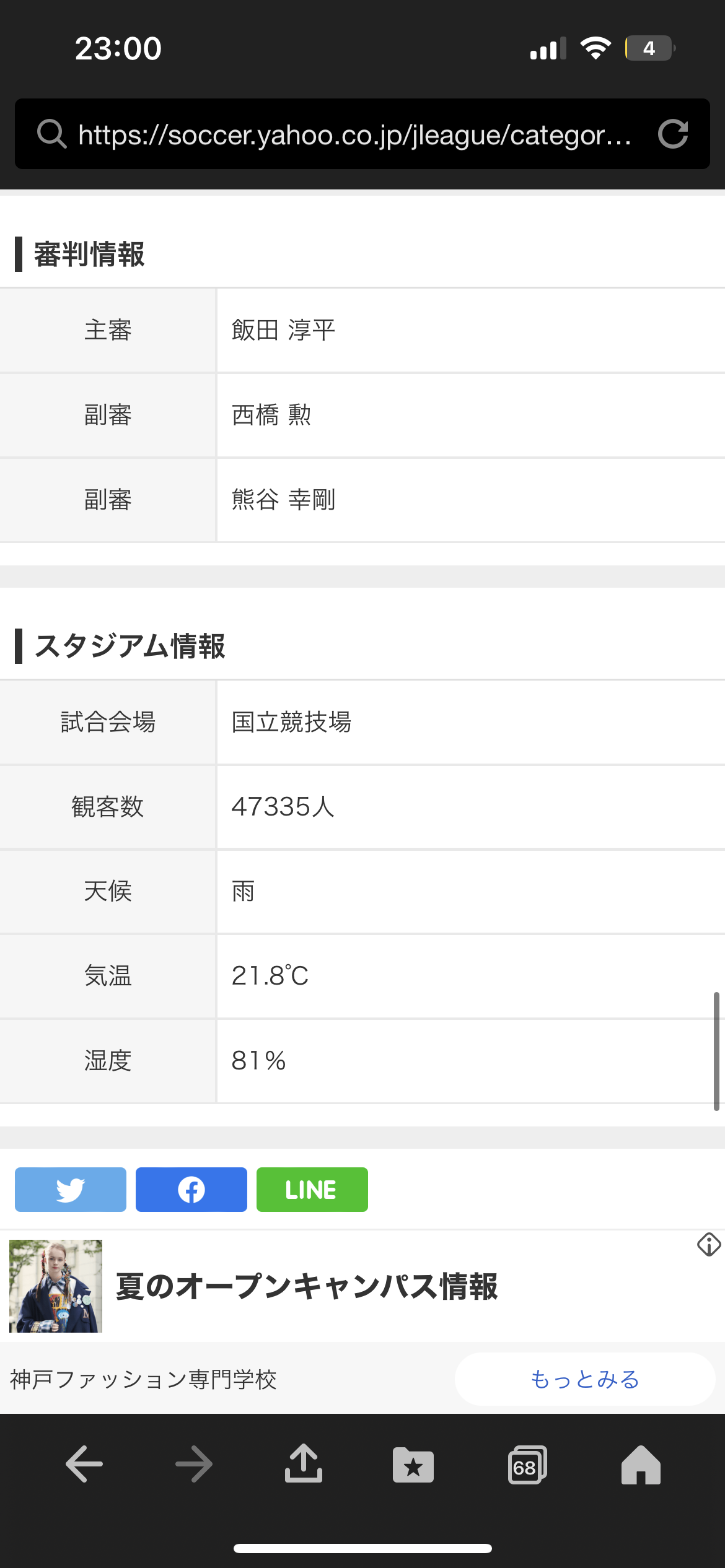Share via LINE
Viewport: 725px width, 1568px height.
(312, 1190)
